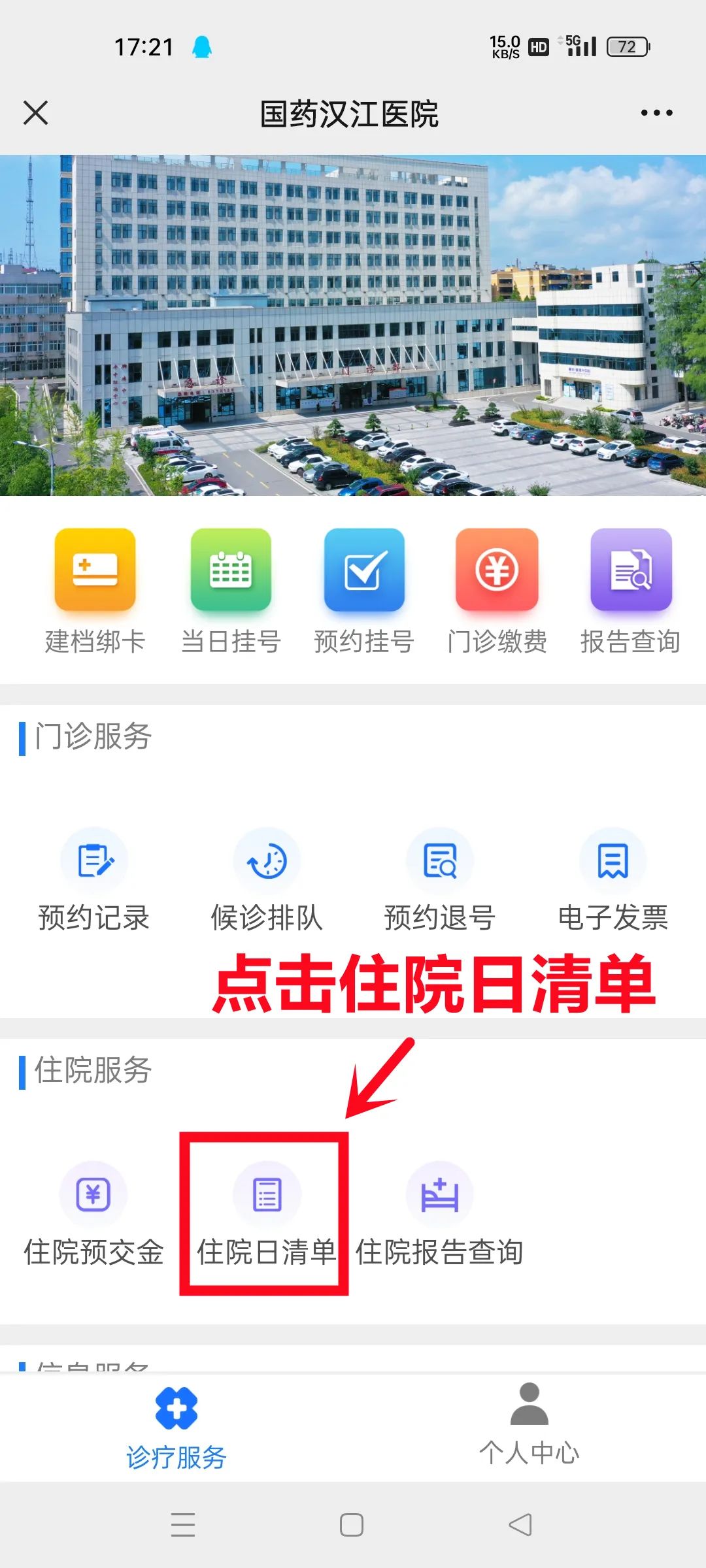The image size is (706, 1568).
Task: Open 住院报告查询
Action: tap(439, 1214)
